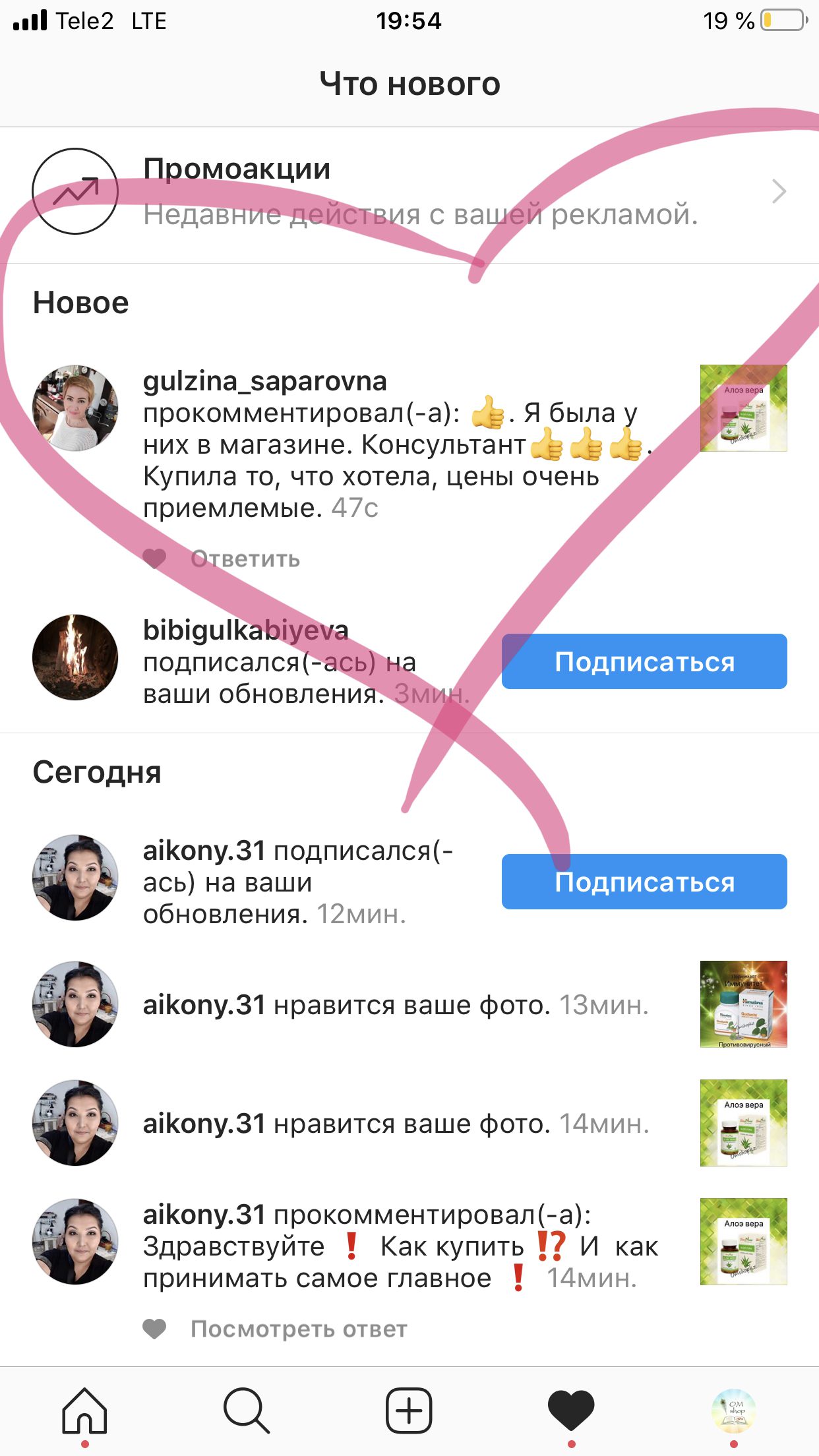Go to the Home feed tab
This screenshot has height=1456, width=819.
click(84, 1411)
